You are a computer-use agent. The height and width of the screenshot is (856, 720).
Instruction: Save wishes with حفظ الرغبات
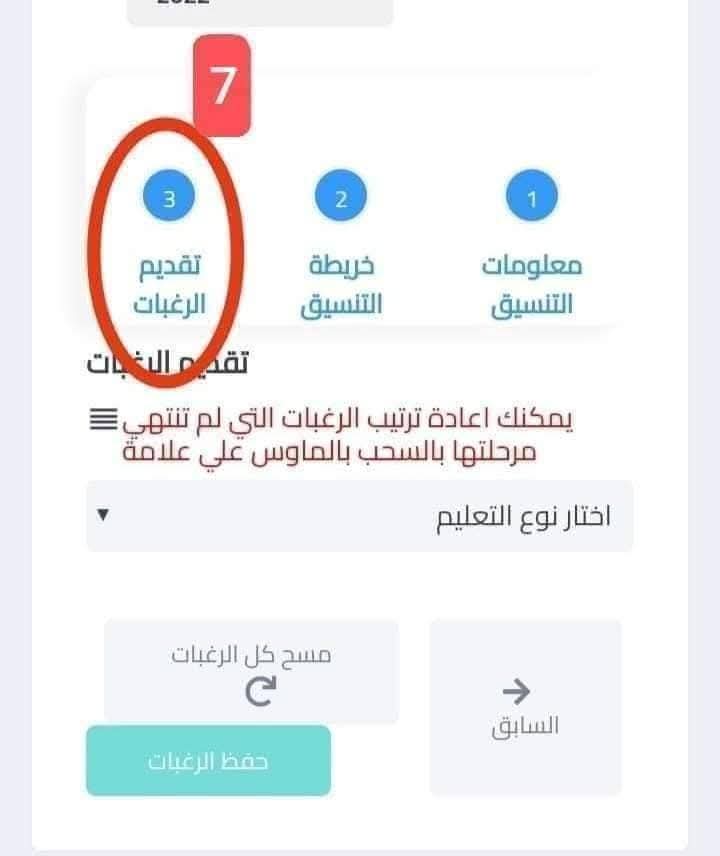[x=208, y=761]
